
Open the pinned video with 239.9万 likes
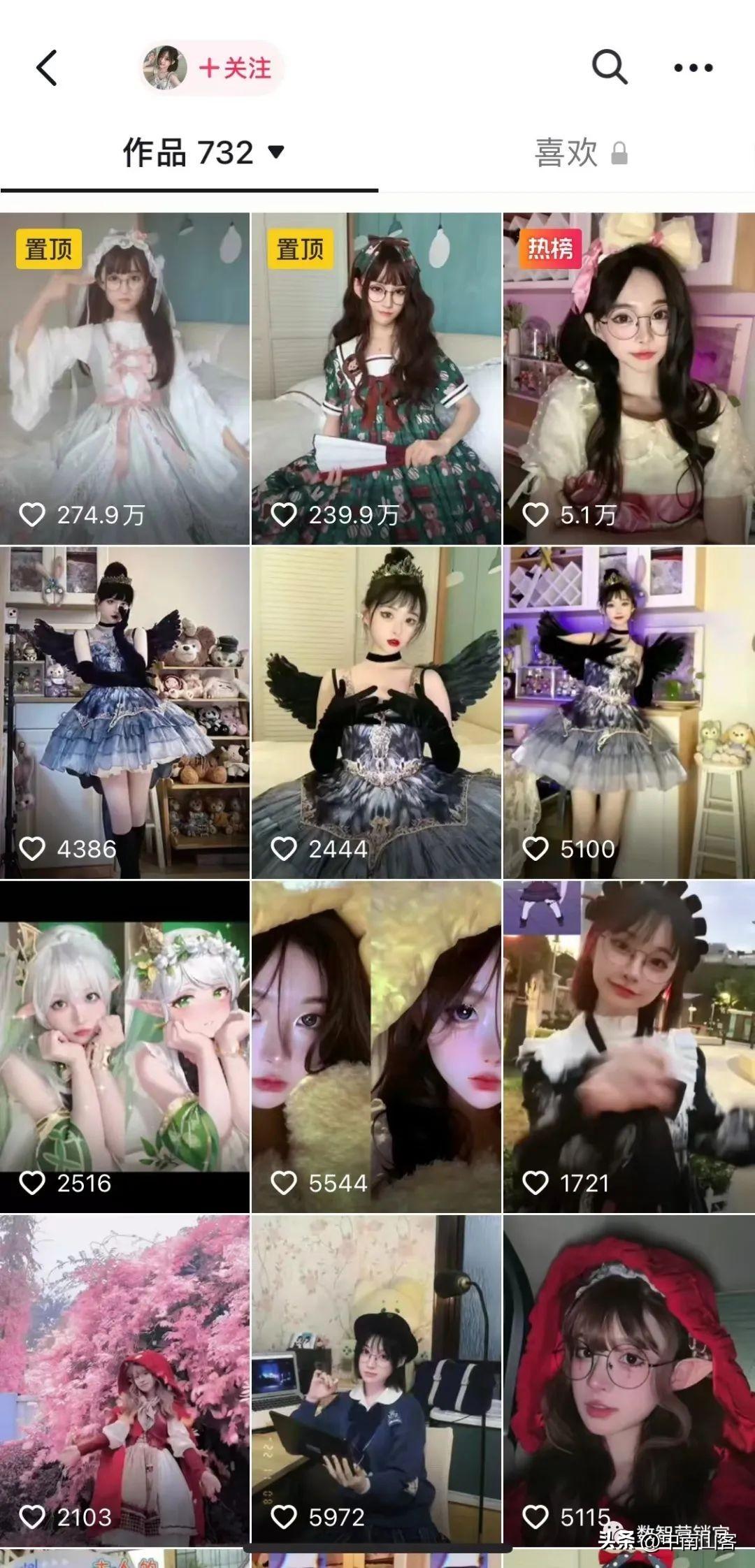376,378
